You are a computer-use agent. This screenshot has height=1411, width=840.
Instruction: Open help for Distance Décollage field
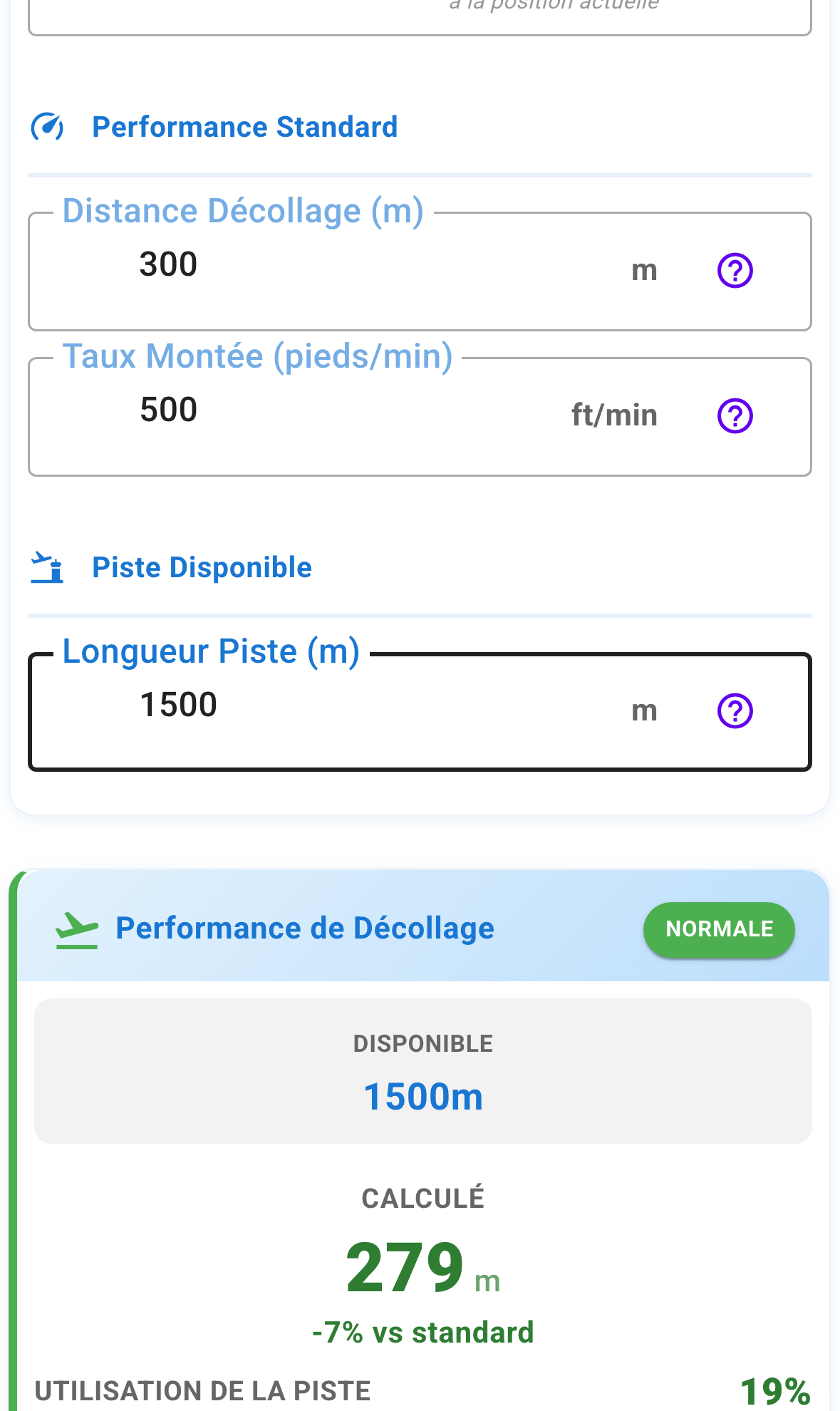[735, 270]
